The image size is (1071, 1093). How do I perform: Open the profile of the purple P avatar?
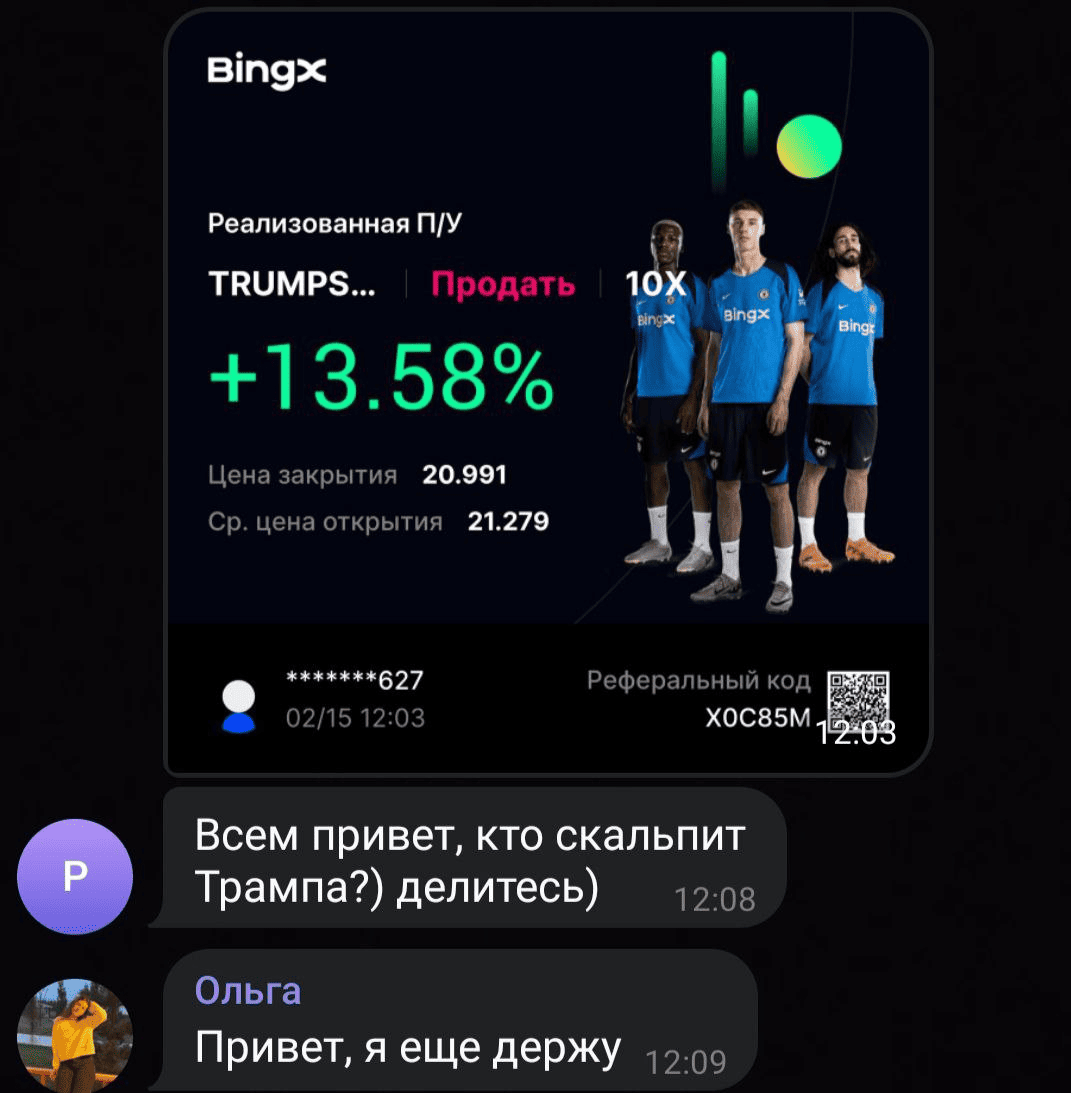click(x=75, y=876)
